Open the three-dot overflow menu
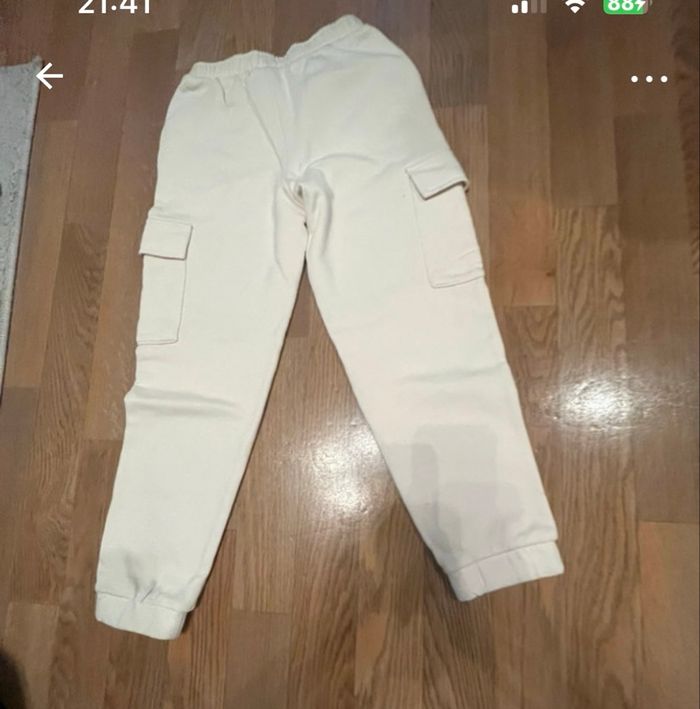The width and height of the screenshot is (700, 709). coord(649,79)
